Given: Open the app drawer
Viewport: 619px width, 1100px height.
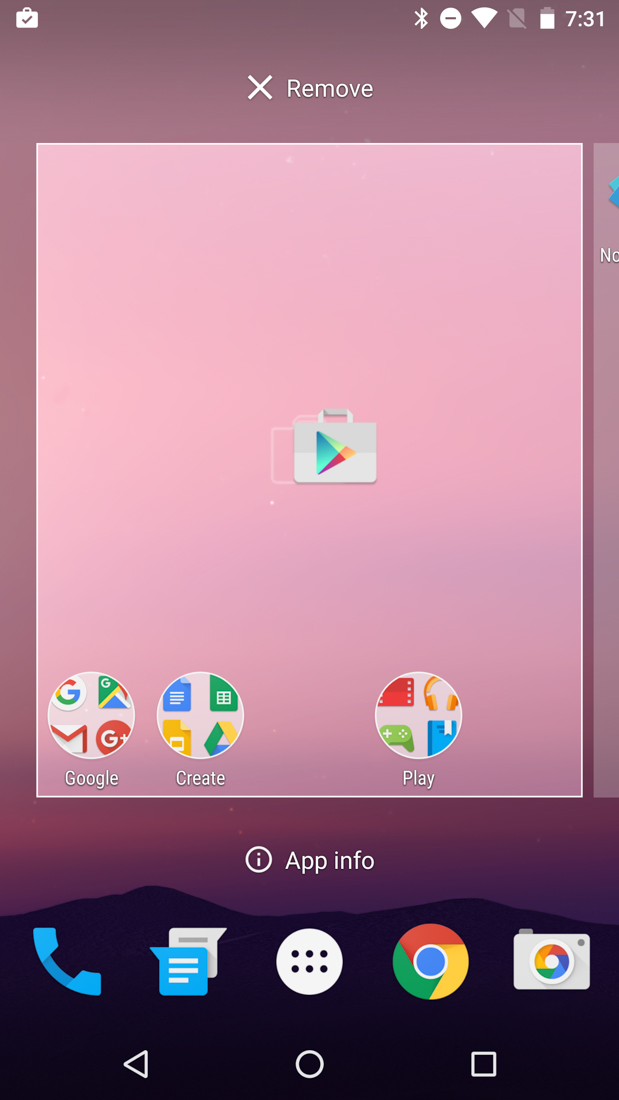Looking at the screenshot, I should click(309, 962).
